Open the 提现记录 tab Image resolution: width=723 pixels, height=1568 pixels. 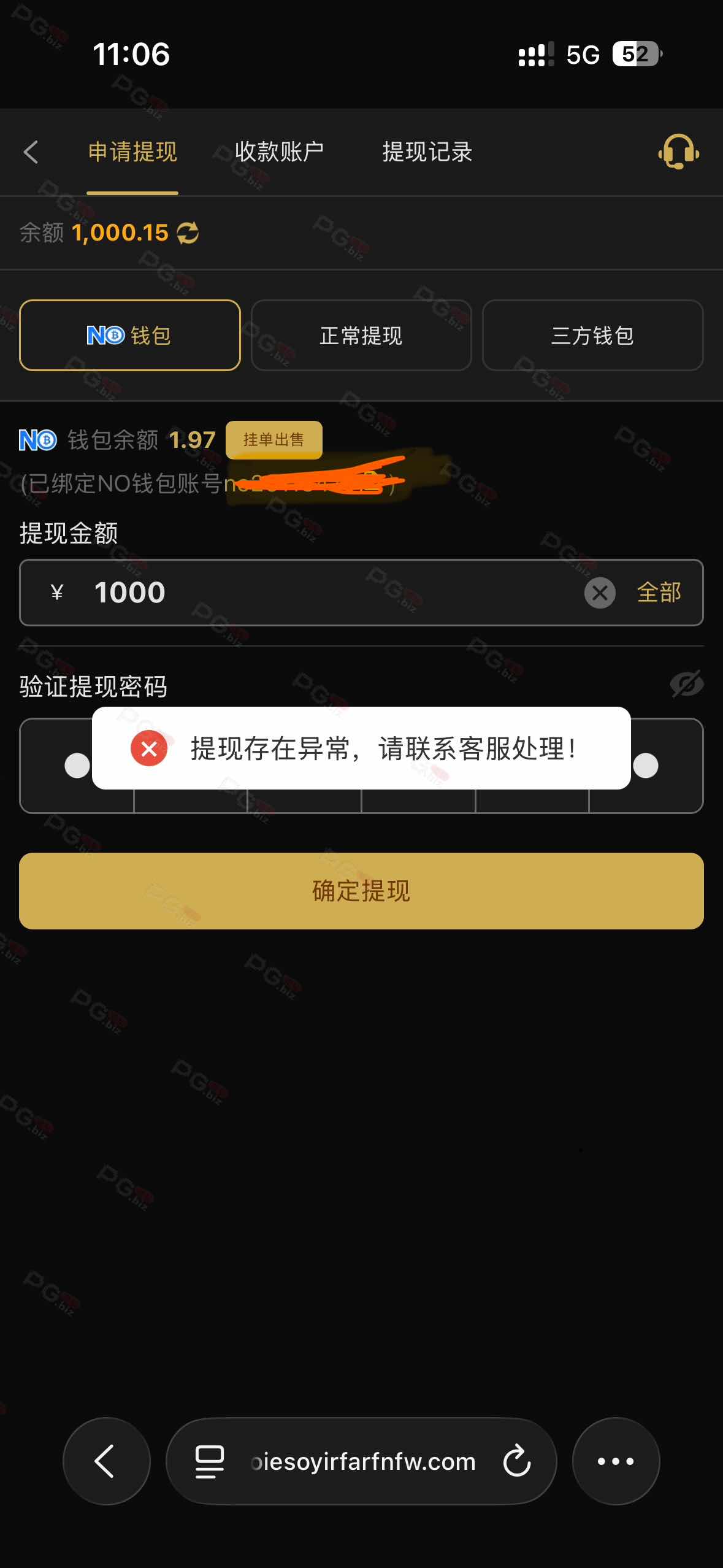click(427, 152)
